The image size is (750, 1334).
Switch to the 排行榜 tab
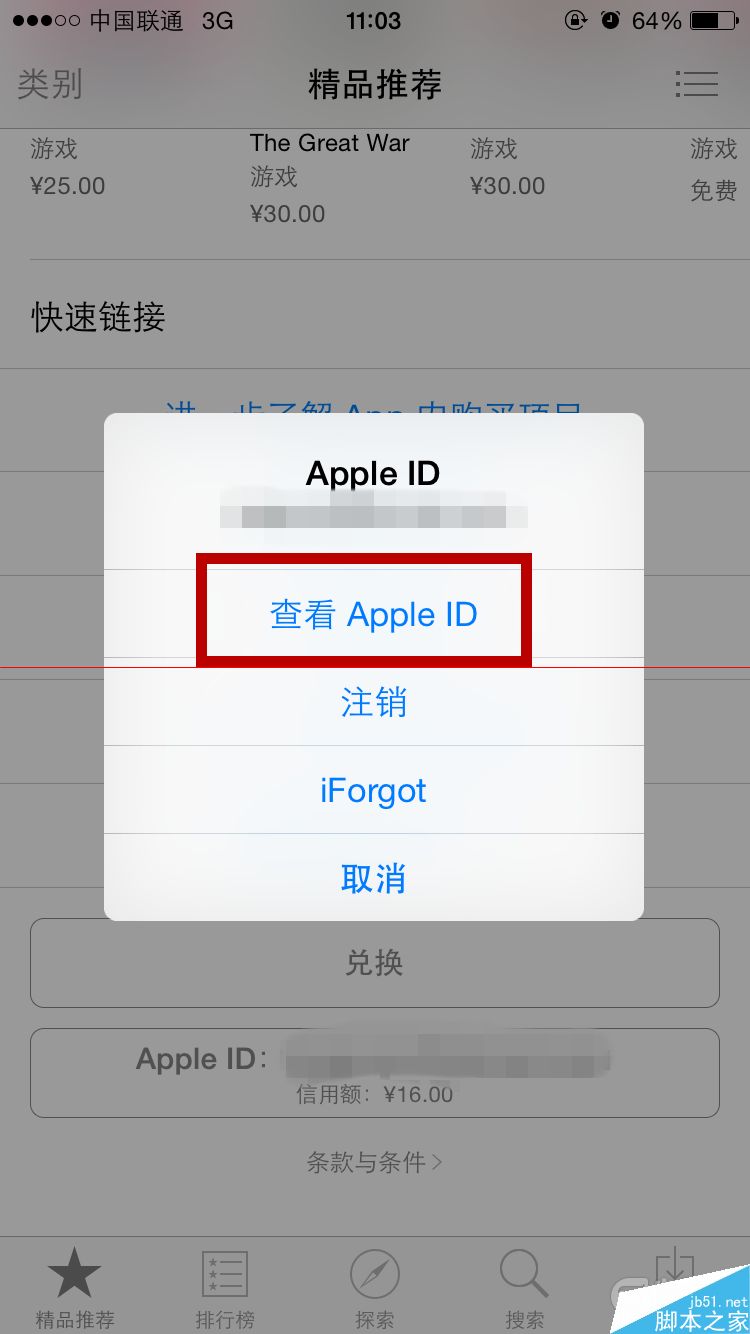(x=224, y=1288)
